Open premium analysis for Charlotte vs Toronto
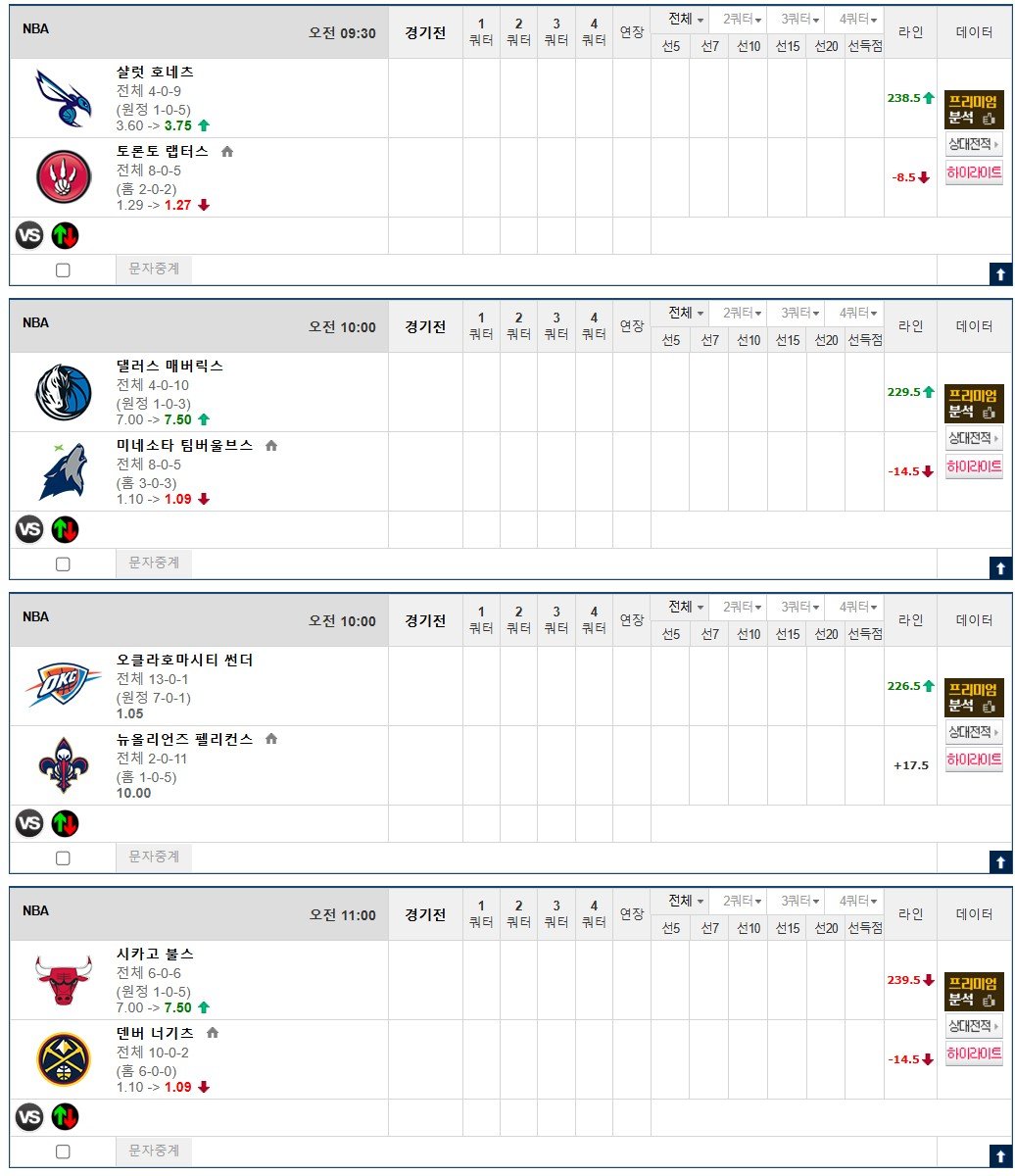The height and width of the screenshot is (1176, 1015). (974, 110)
